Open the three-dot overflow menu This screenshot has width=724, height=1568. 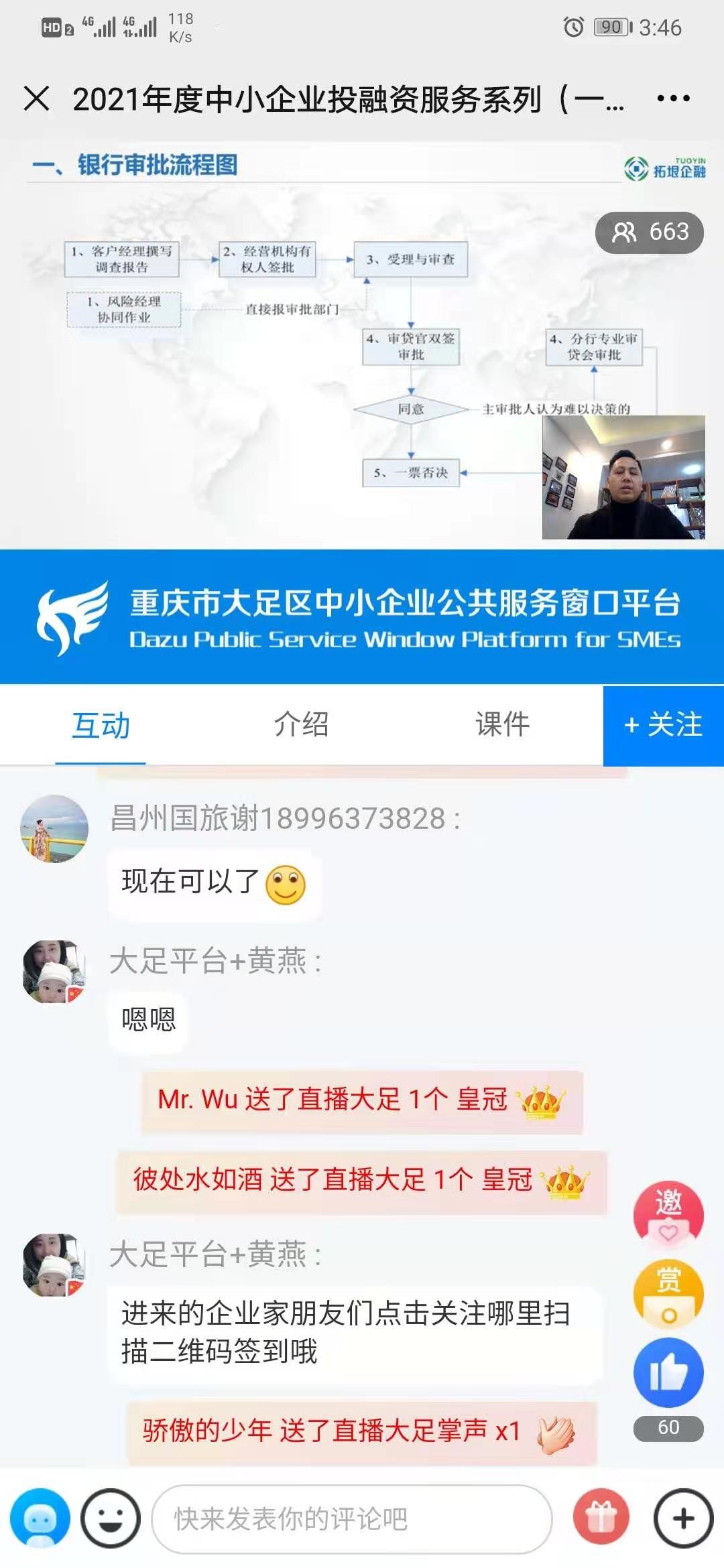(x=673, y=99)
